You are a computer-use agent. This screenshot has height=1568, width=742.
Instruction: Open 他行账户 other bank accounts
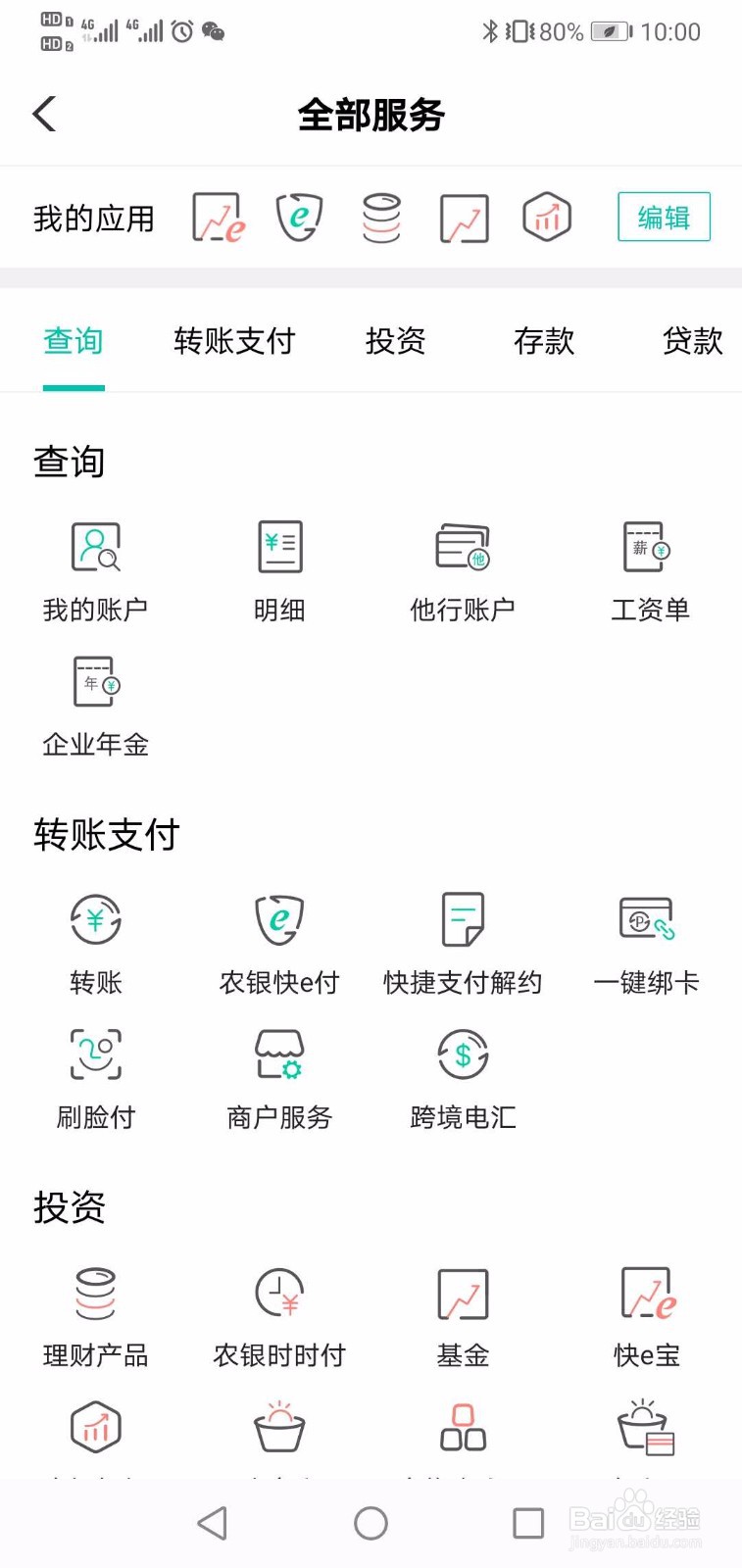coord(463,568)
